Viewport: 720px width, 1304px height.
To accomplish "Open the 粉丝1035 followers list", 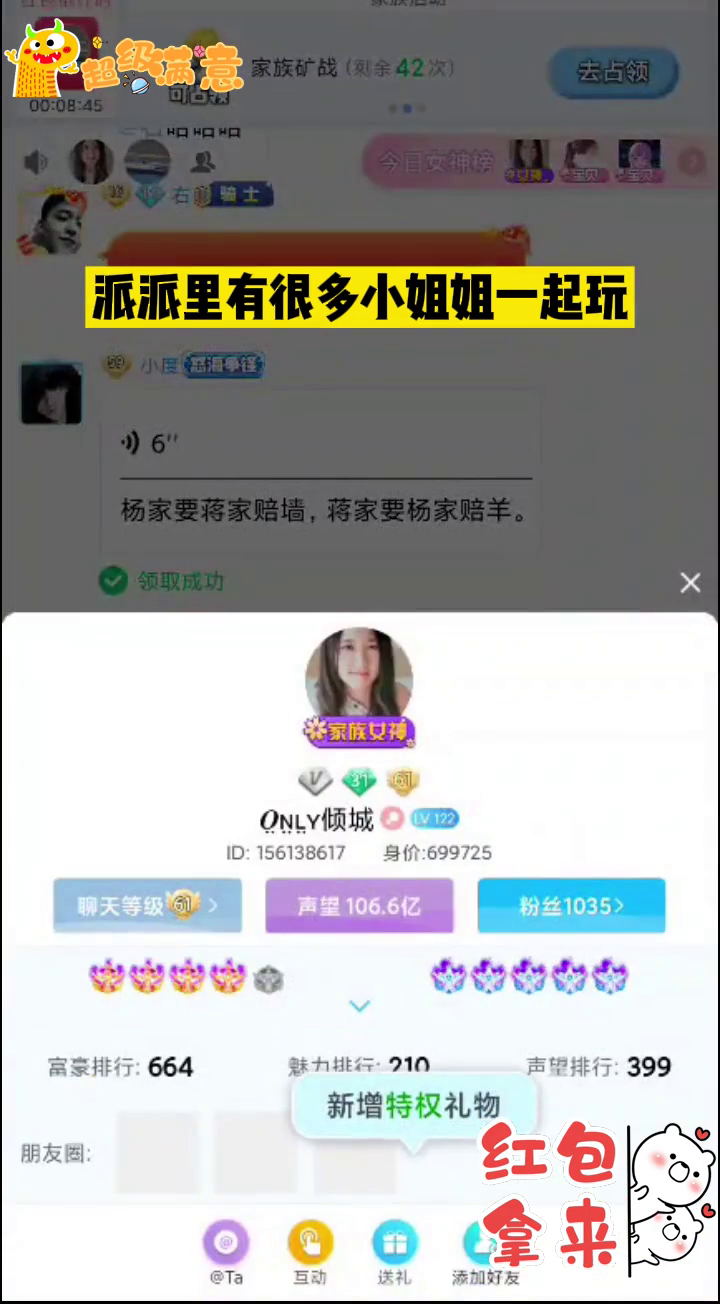I will 571,906.
